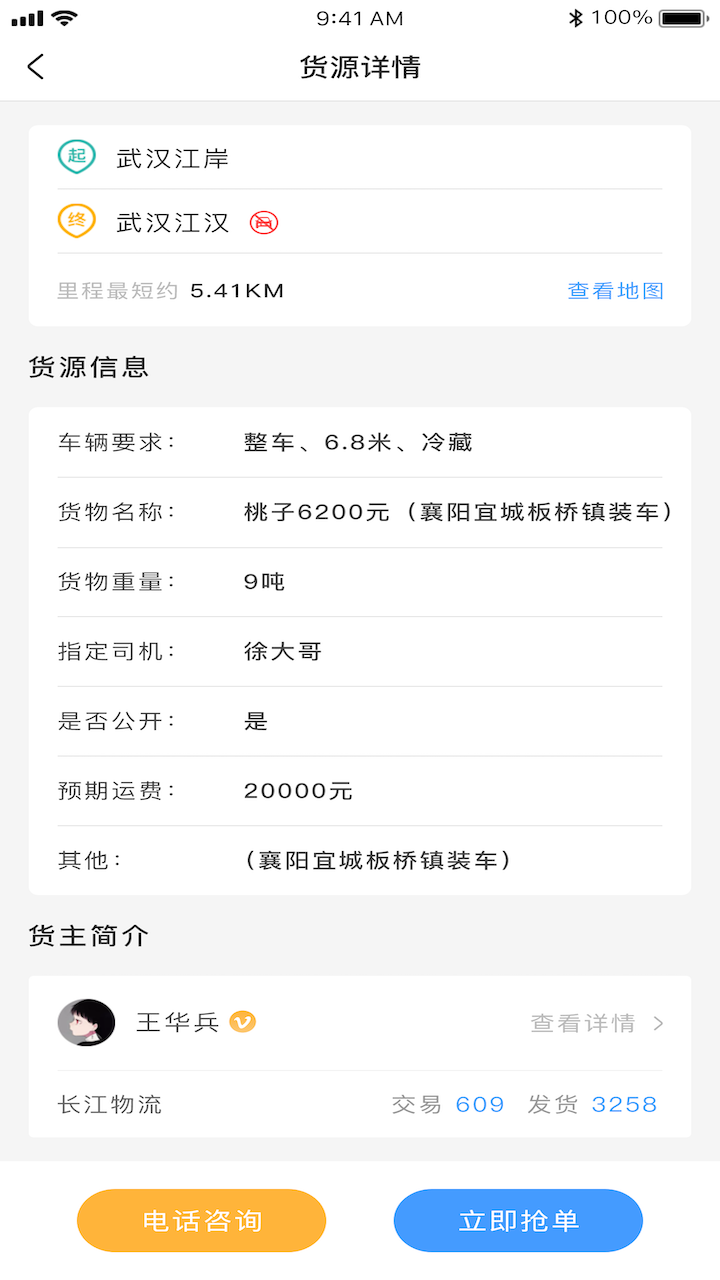Click the 发货 count 3258
Screen dimensions: 720x1280
(x=624, y=1104)
